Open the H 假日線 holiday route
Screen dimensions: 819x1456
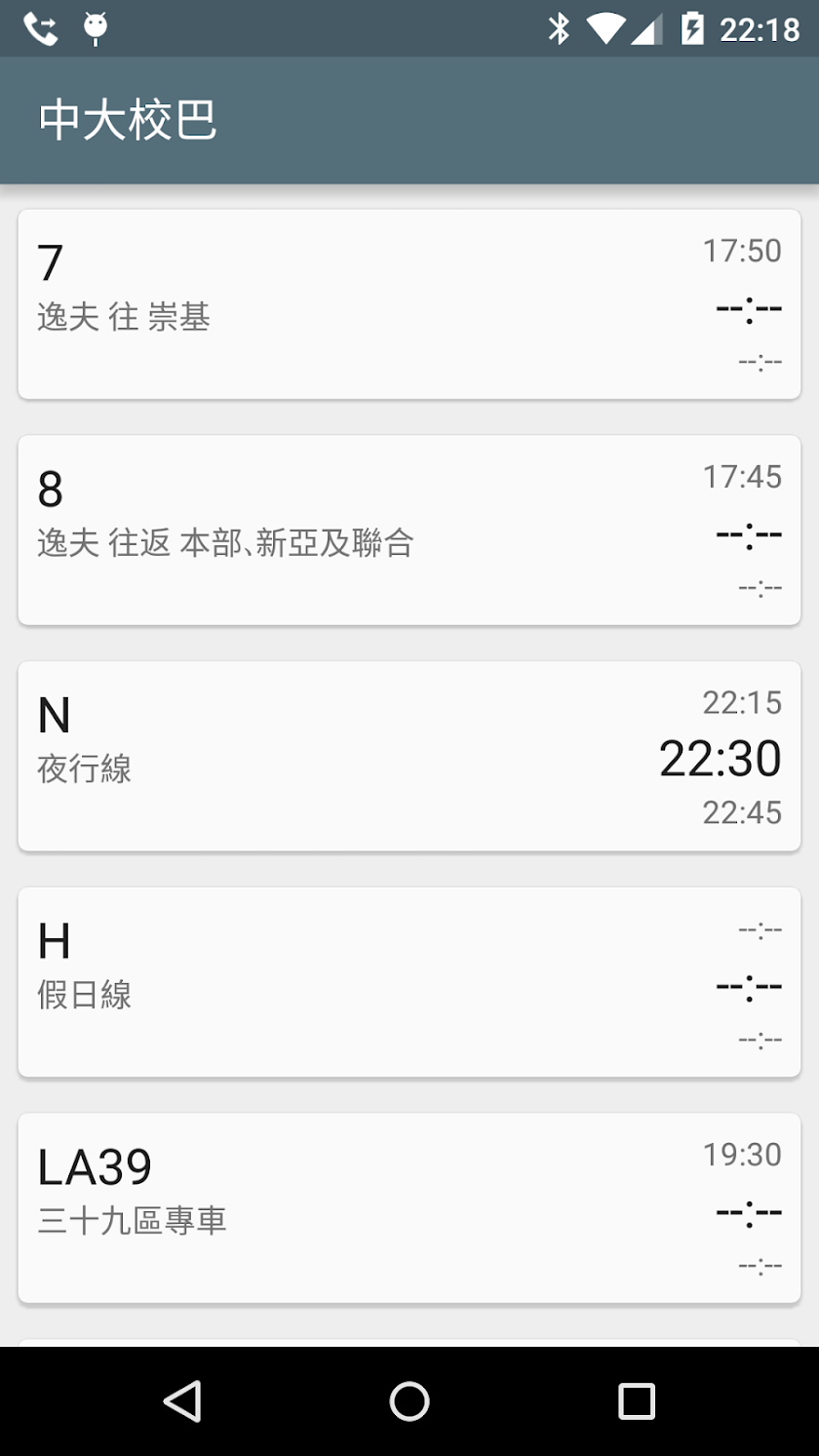coord(409,982)
